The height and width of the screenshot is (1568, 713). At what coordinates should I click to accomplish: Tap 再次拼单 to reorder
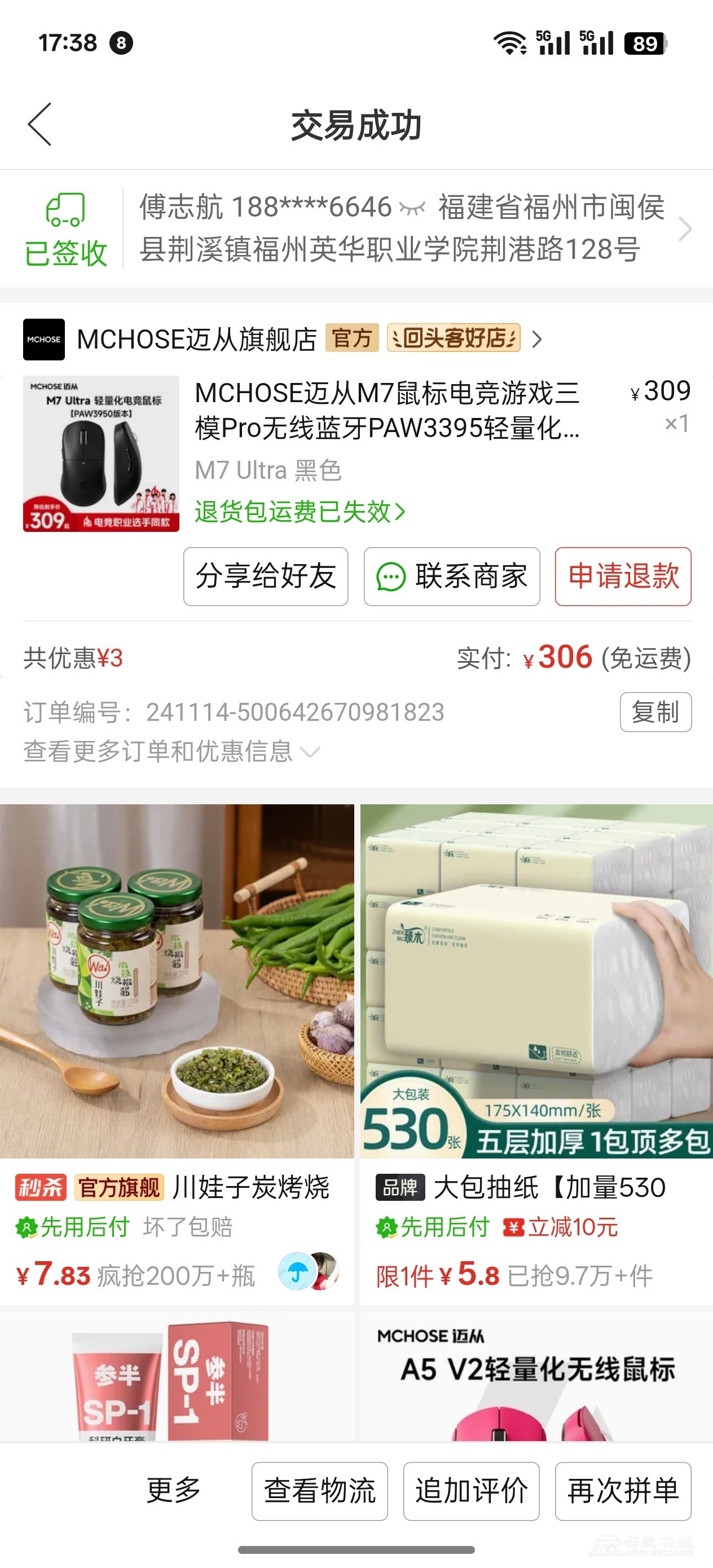(x=623, y=1491)
